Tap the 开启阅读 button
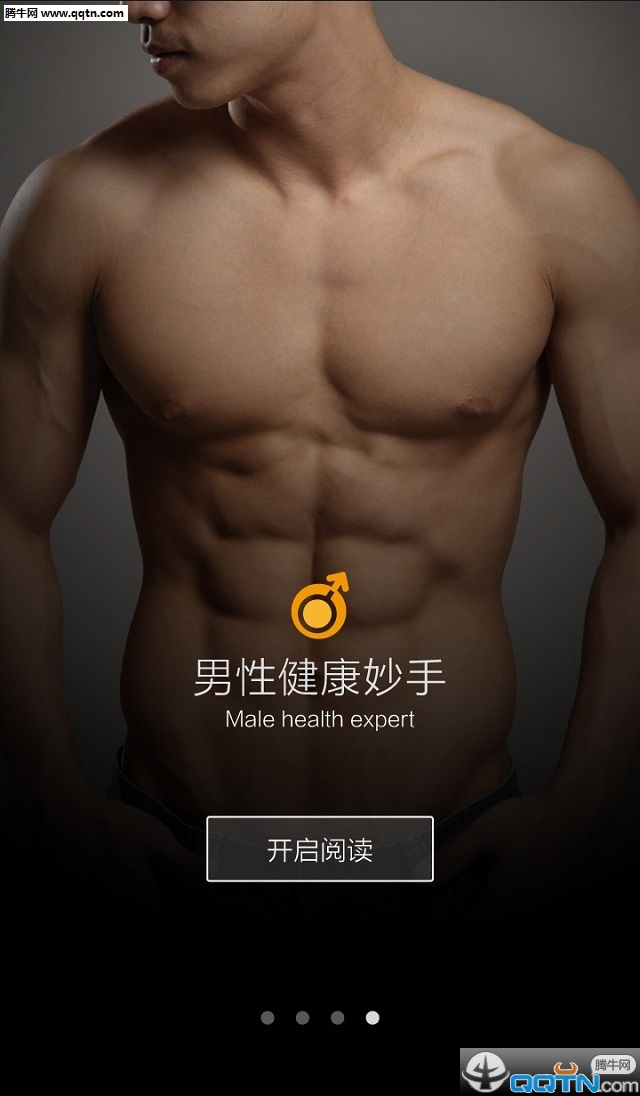 (320, 849)
